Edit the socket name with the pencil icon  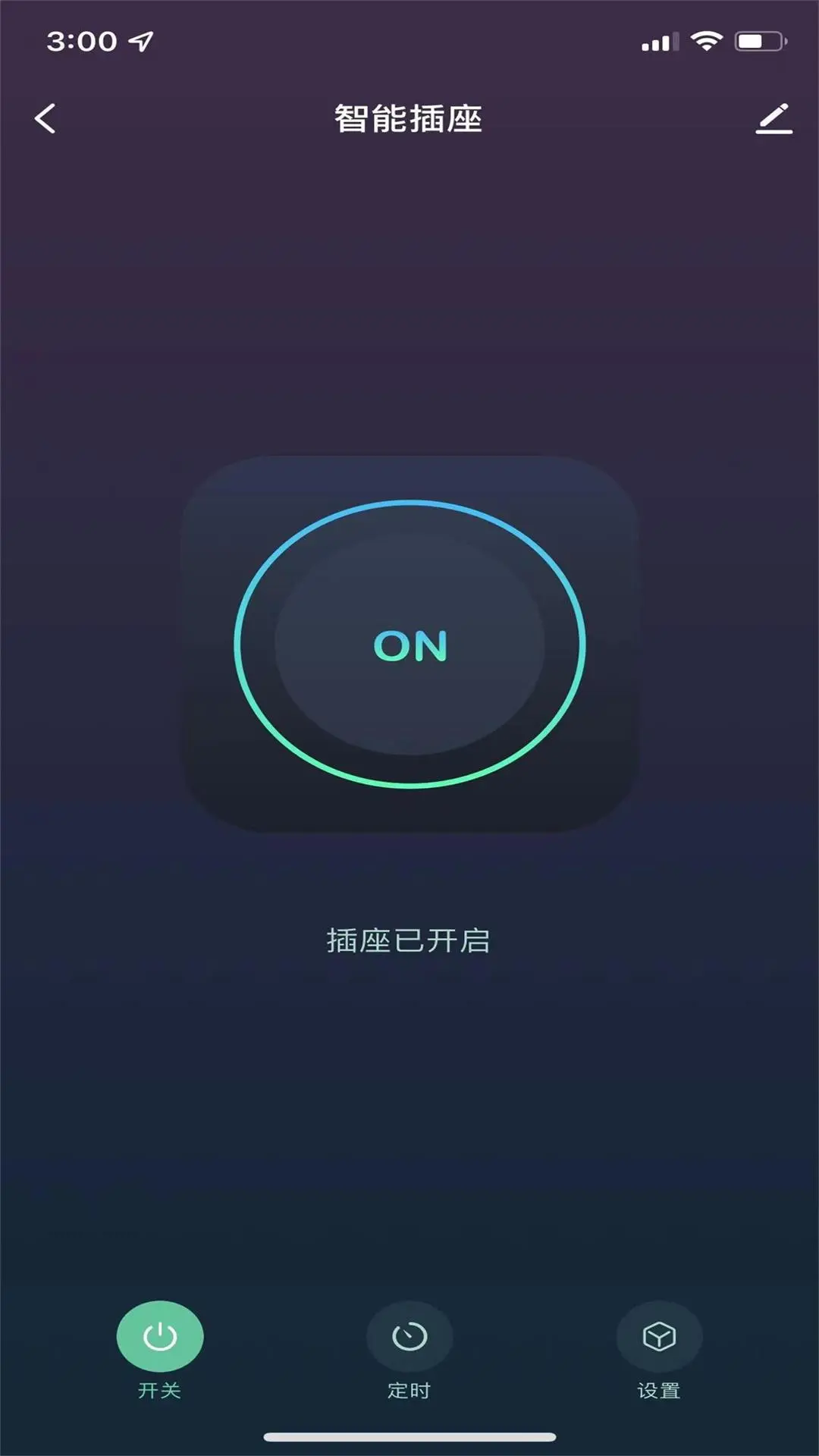pyautogui.click(x=773, y=119)
